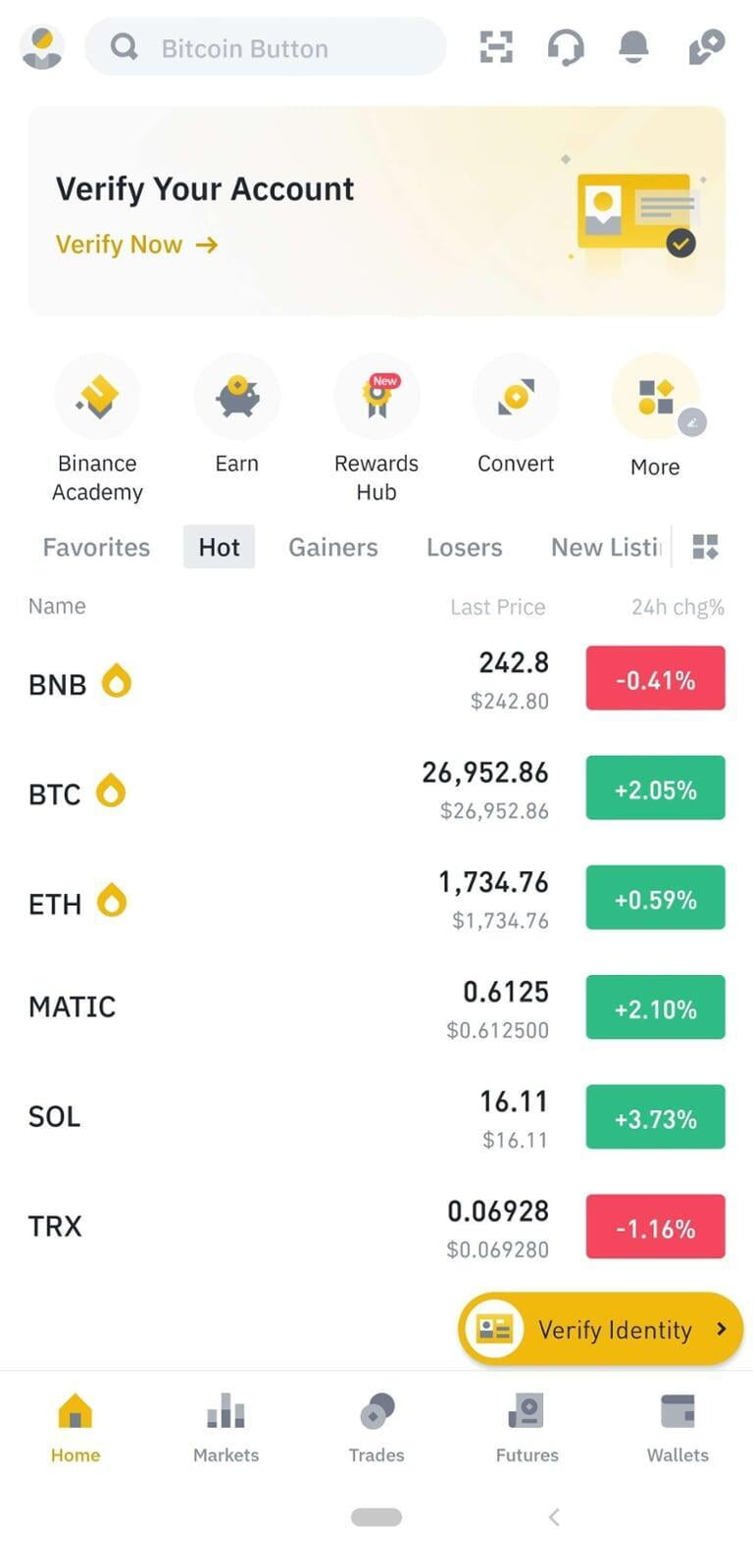Open the notifications bell

pyautogui.click(x=634, y=47)
